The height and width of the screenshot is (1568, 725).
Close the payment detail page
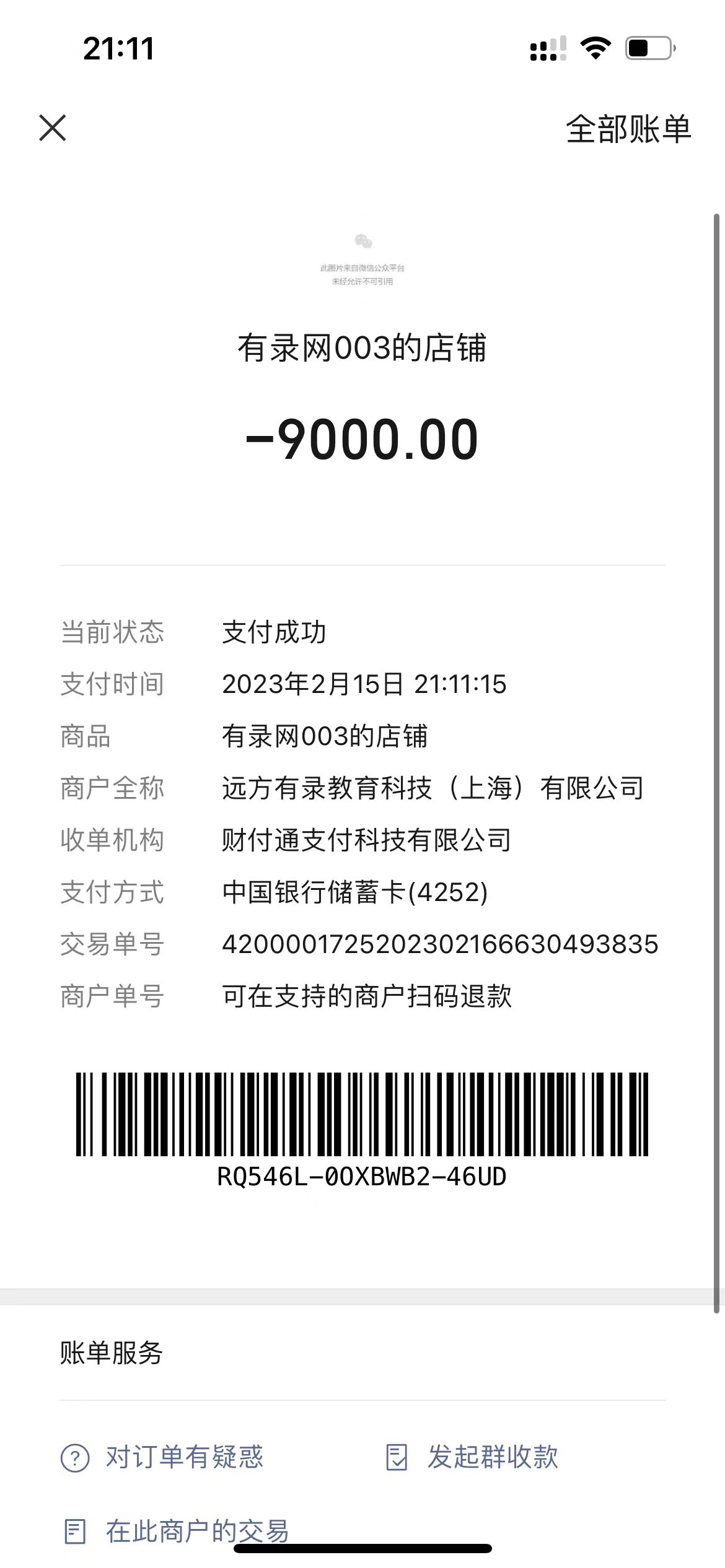point(53,128)
